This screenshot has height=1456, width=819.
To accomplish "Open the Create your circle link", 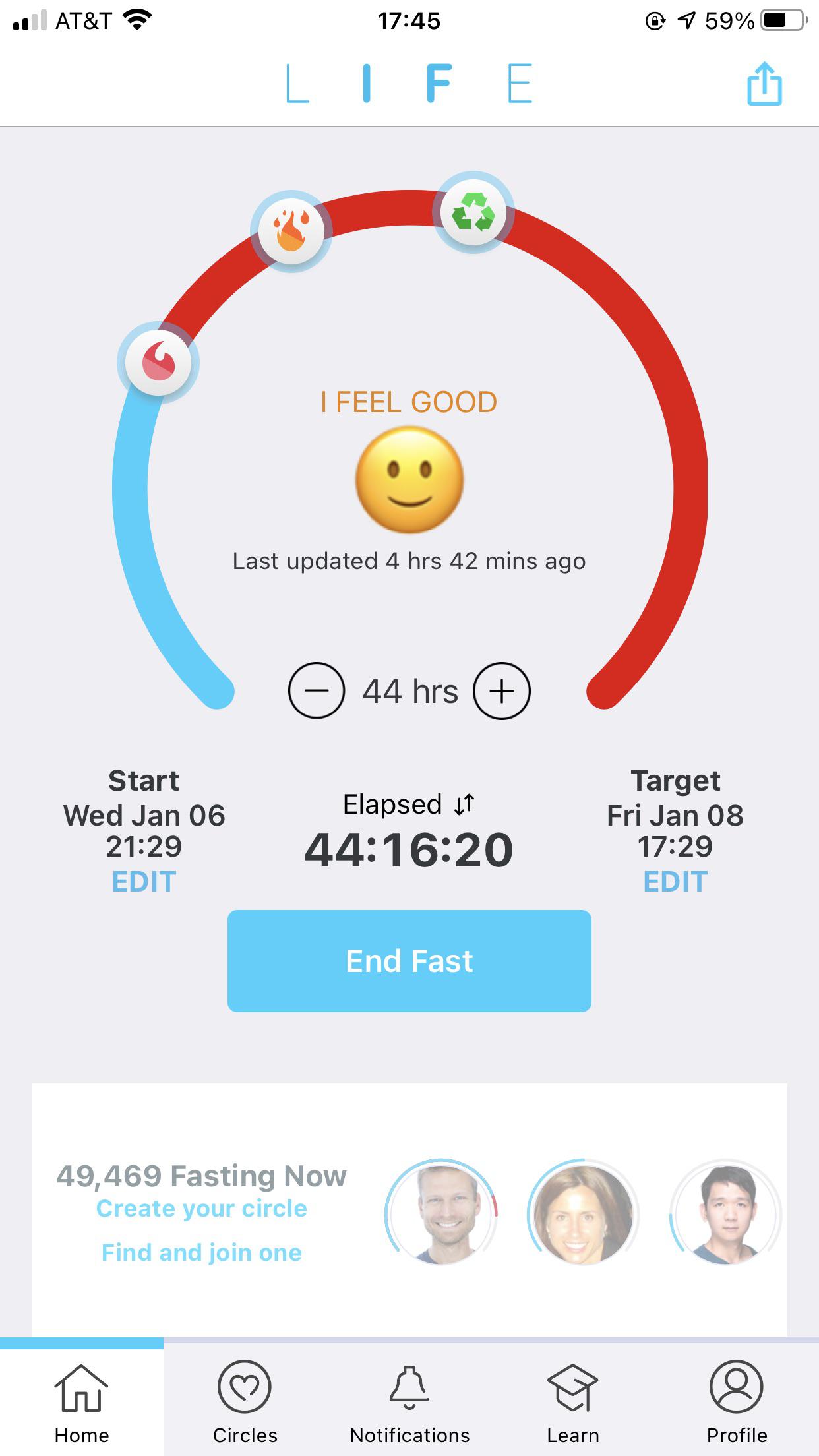I will (201, 1208).
